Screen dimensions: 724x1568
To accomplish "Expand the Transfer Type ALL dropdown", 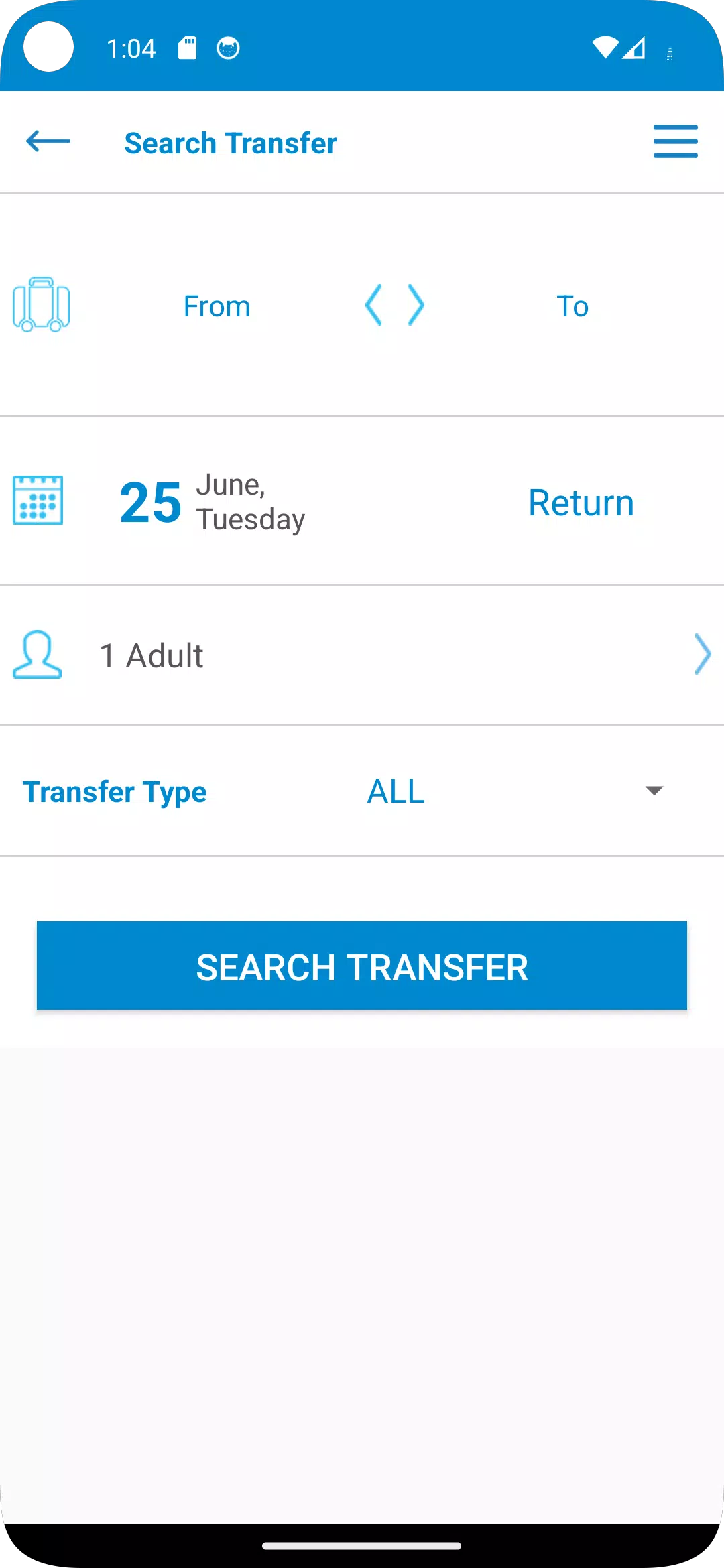I will [515, 791].
